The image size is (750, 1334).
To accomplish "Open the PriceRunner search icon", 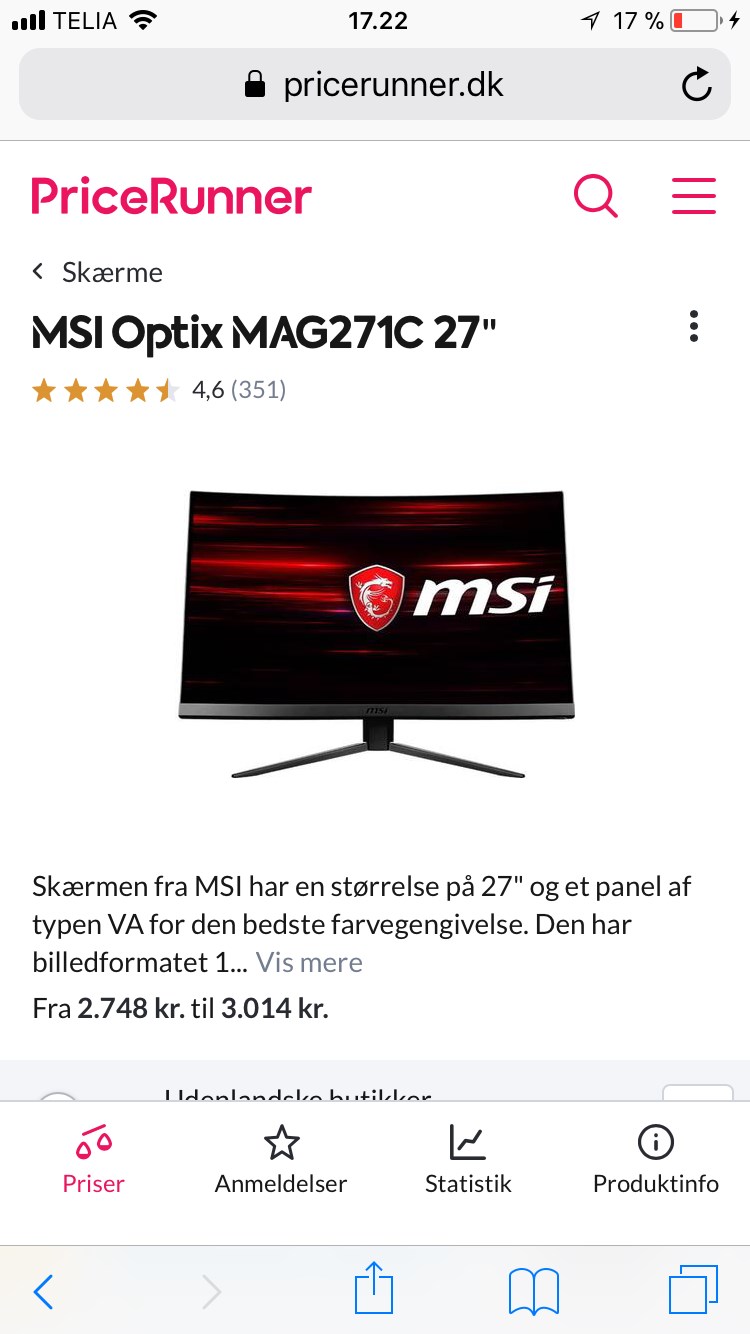I will 596,195.
